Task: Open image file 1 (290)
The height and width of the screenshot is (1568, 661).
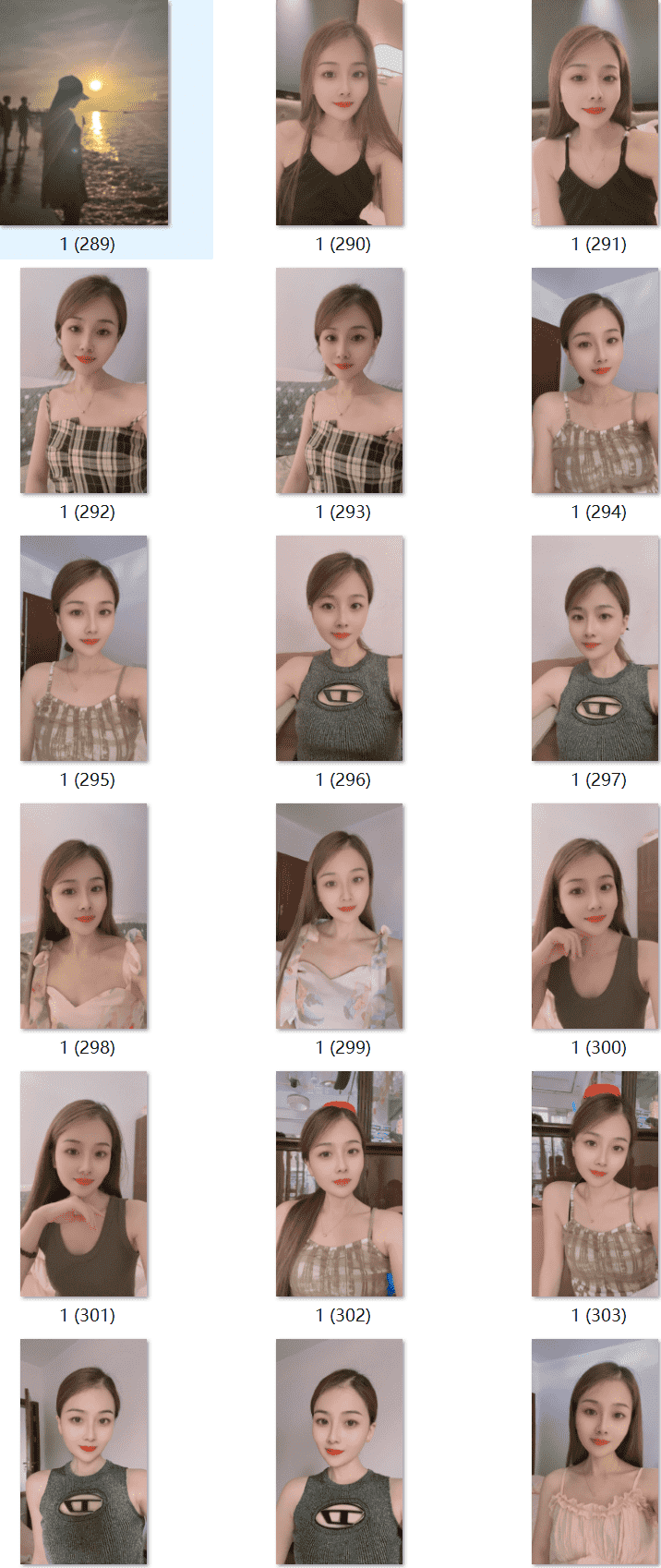Action: pos(340,113)
